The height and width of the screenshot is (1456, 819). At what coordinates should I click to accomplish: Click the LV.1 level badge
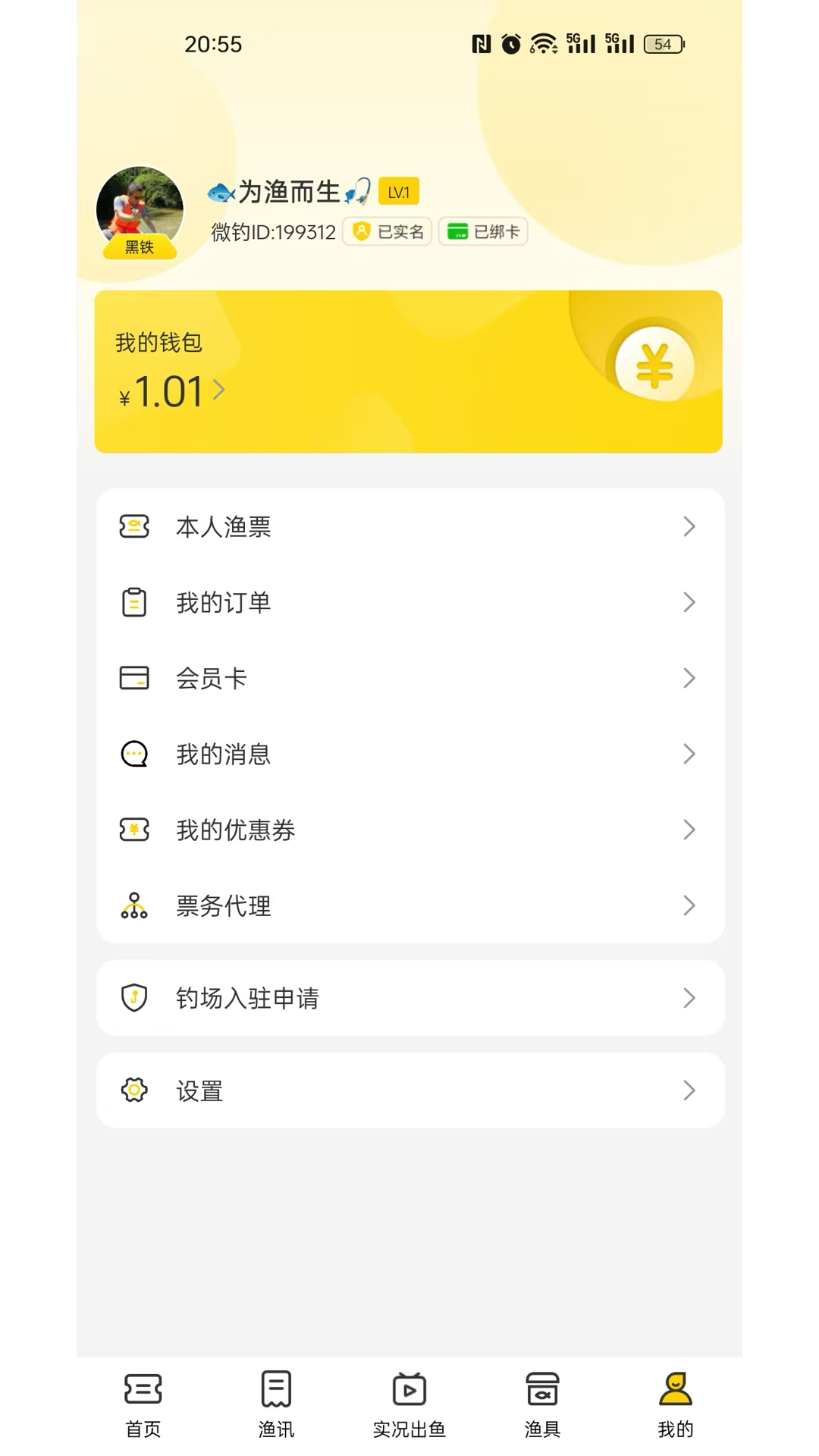398,192
